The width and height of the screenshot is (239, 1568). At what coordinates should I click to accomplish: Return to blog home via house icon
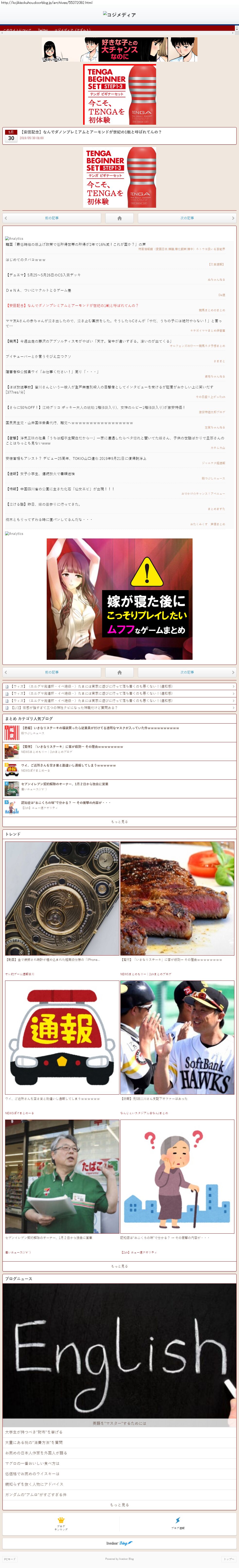coord(120,218)
